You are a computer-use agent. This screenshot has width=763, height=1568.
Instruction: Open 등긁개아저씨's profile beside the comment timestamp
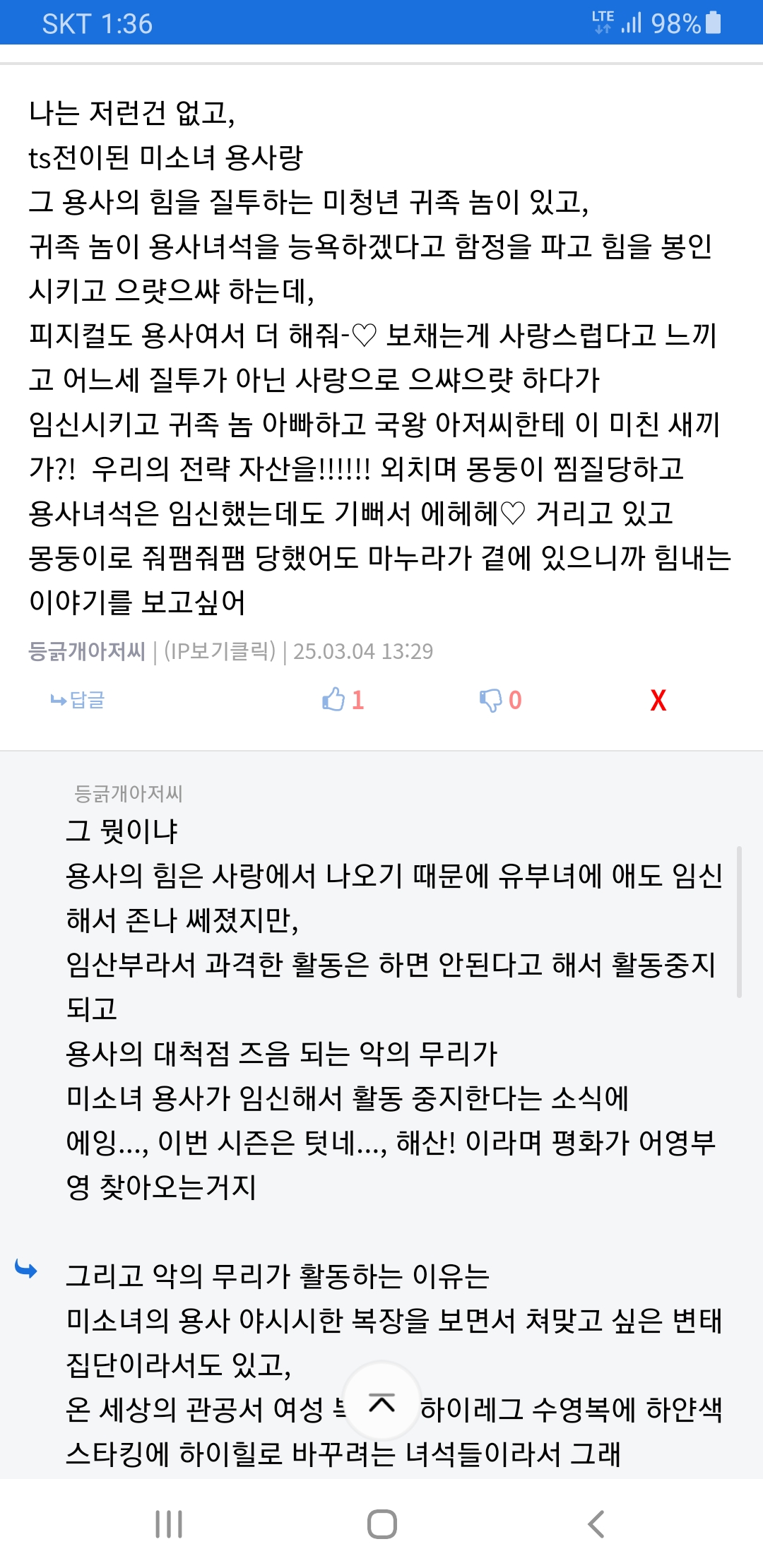[86, 651]
